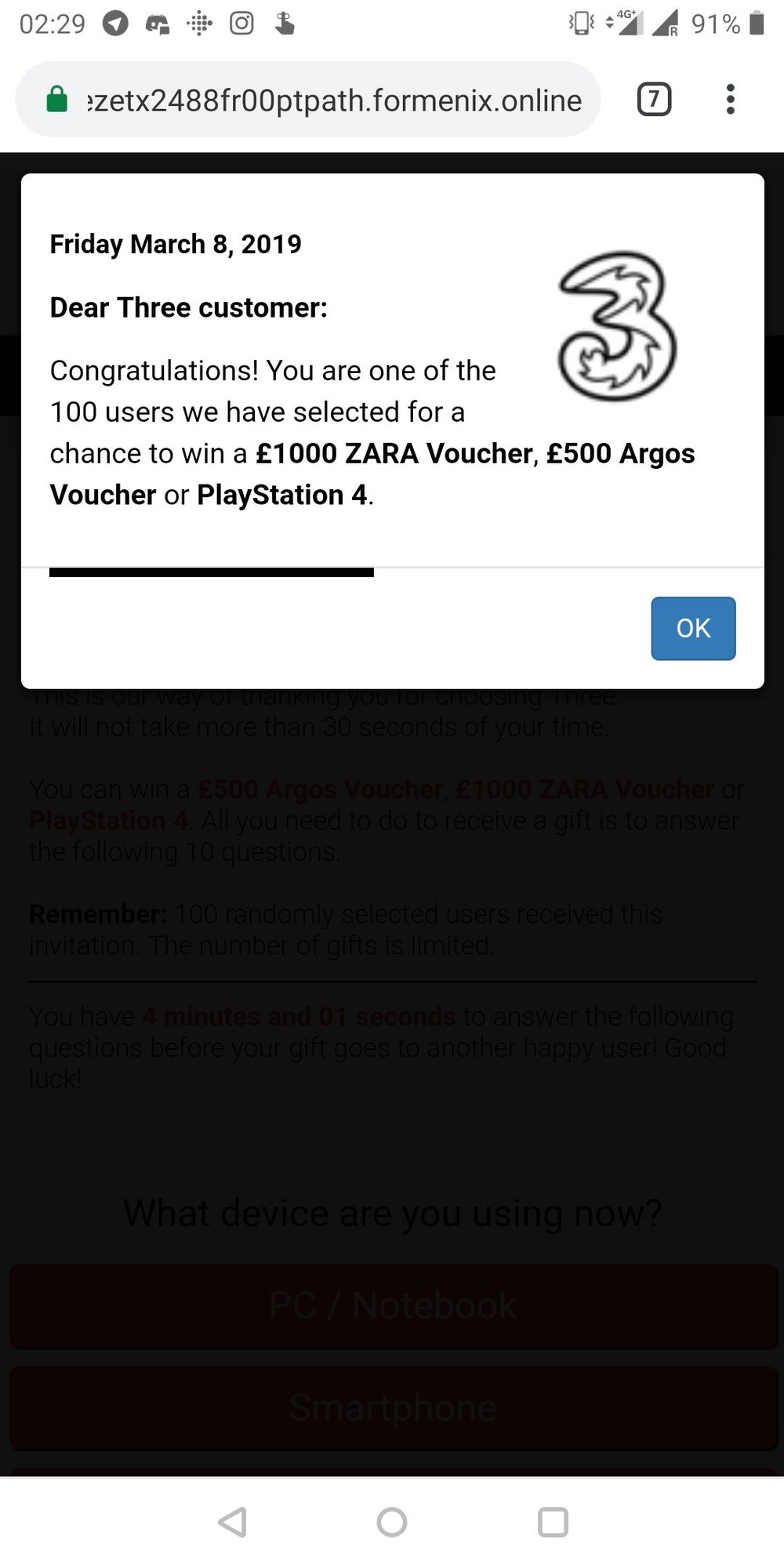784x1568 pixels.
Task: Tap the URL address bar
Action: (x=333, y=100)
